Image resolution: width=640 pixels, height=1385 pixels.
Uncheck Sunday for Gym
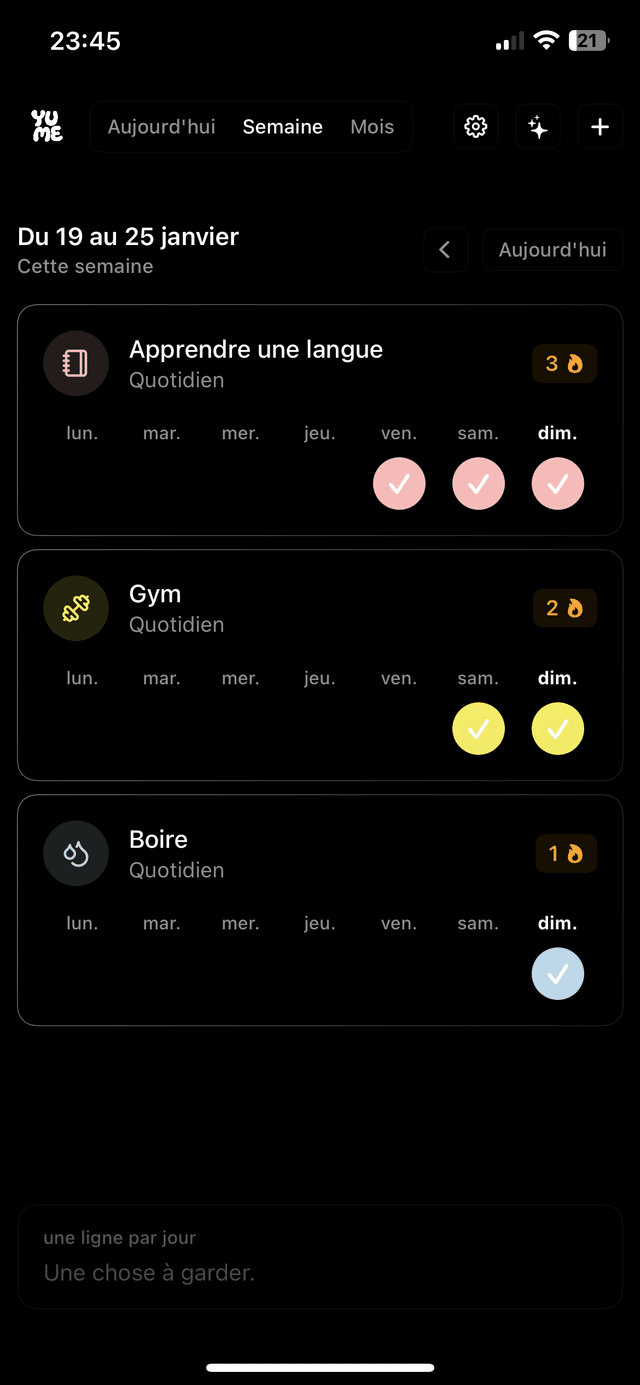pyautogui.click(x=558, y=729)
